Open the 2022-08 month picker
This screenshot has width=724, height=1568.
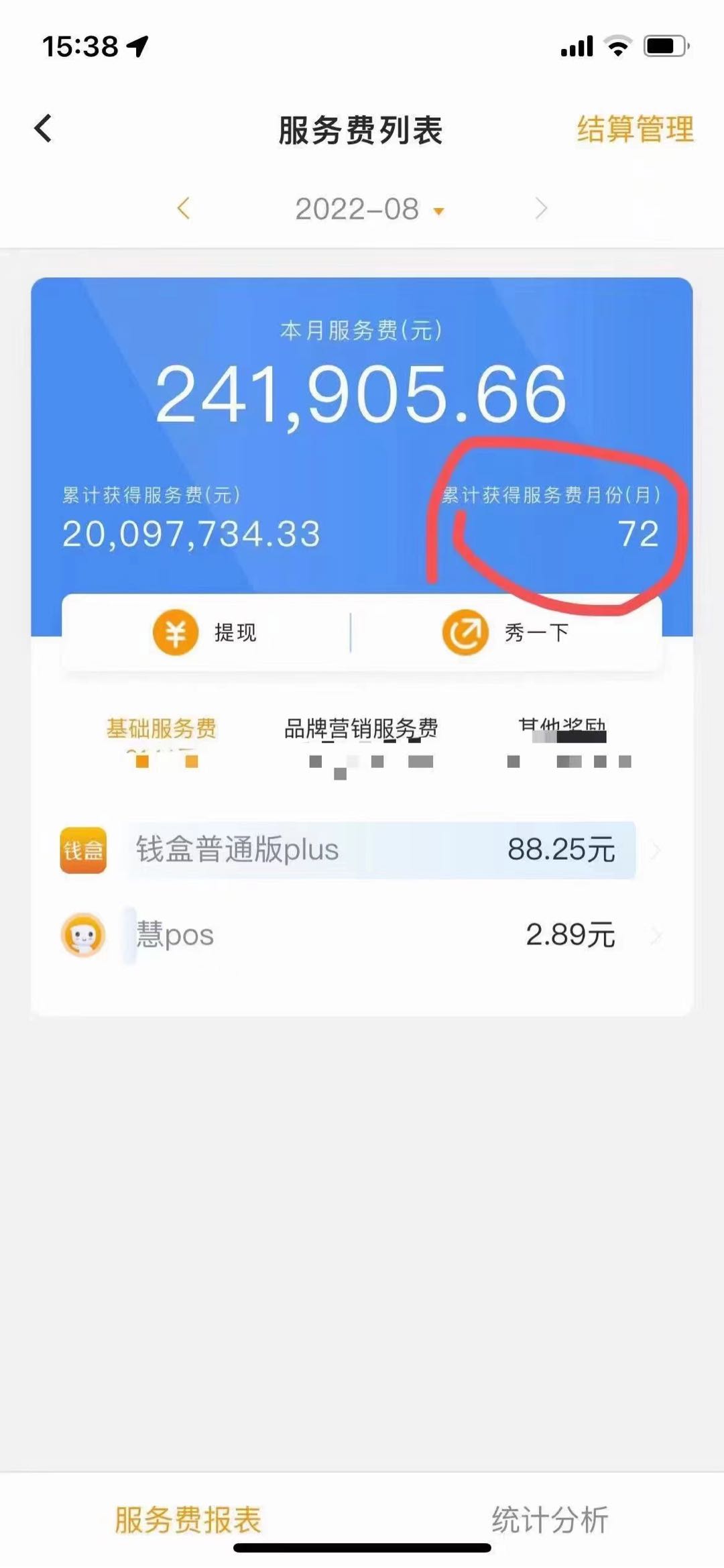click(x=369, y=209)
